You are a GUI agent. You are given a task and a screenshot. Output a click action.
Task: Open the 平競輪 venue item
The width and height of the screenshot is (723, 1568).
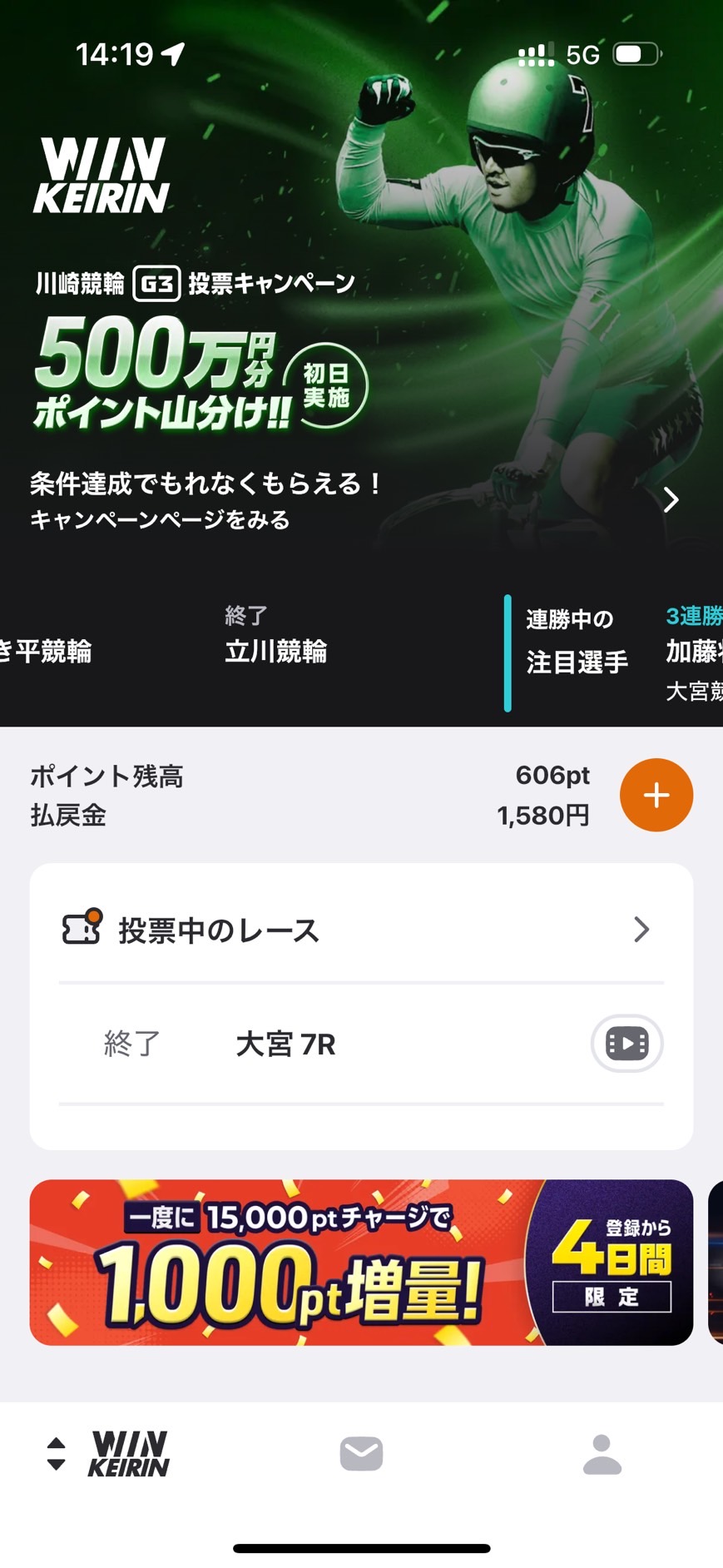coord(46,651)
